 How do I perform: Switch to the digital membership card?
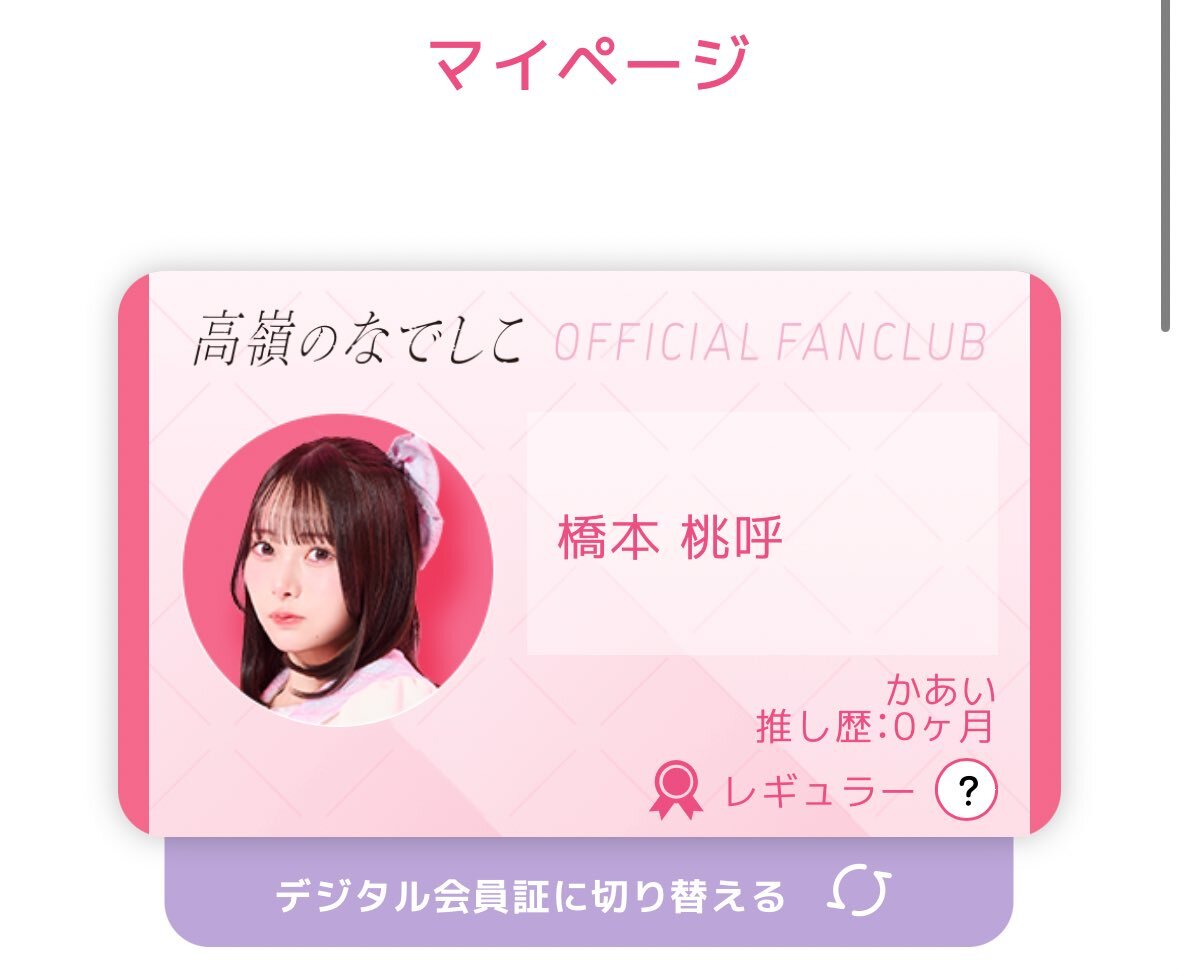tap(588, 893)
